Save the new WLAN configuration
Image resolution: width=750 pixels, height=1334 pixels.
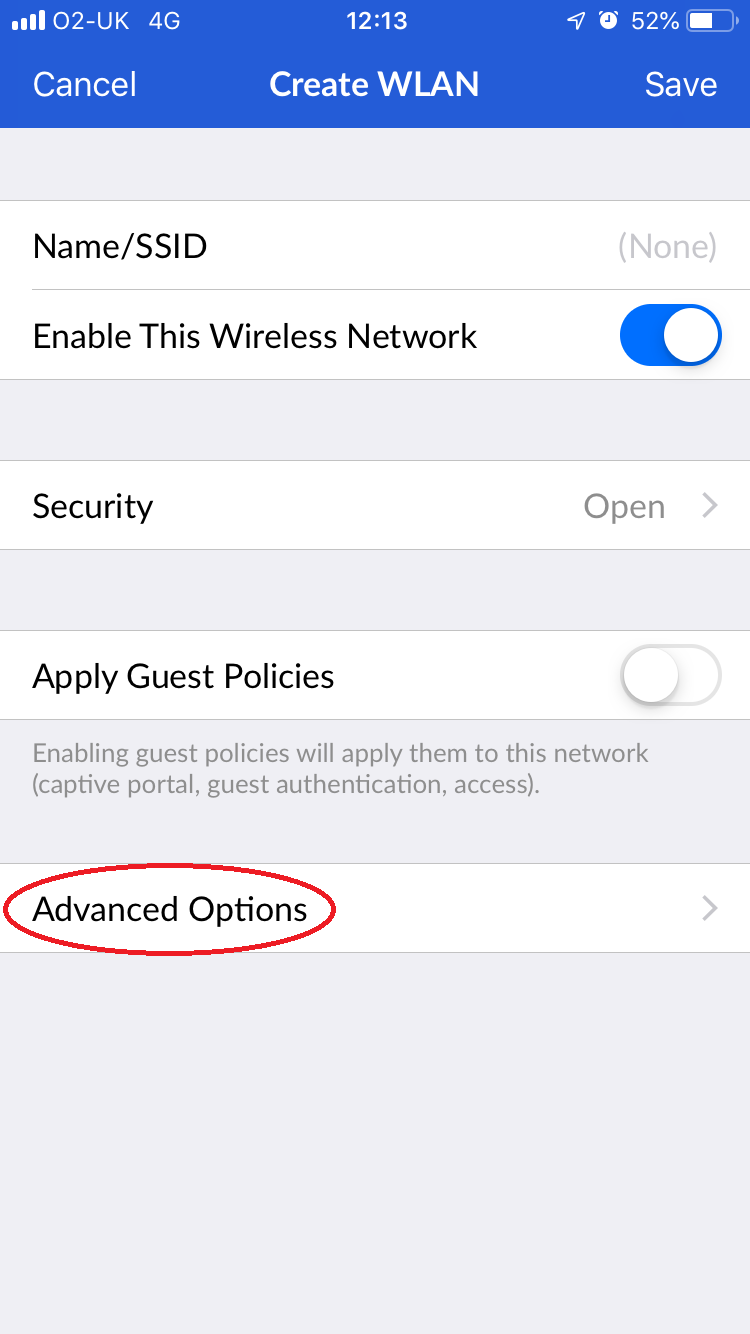pos(681,84)
